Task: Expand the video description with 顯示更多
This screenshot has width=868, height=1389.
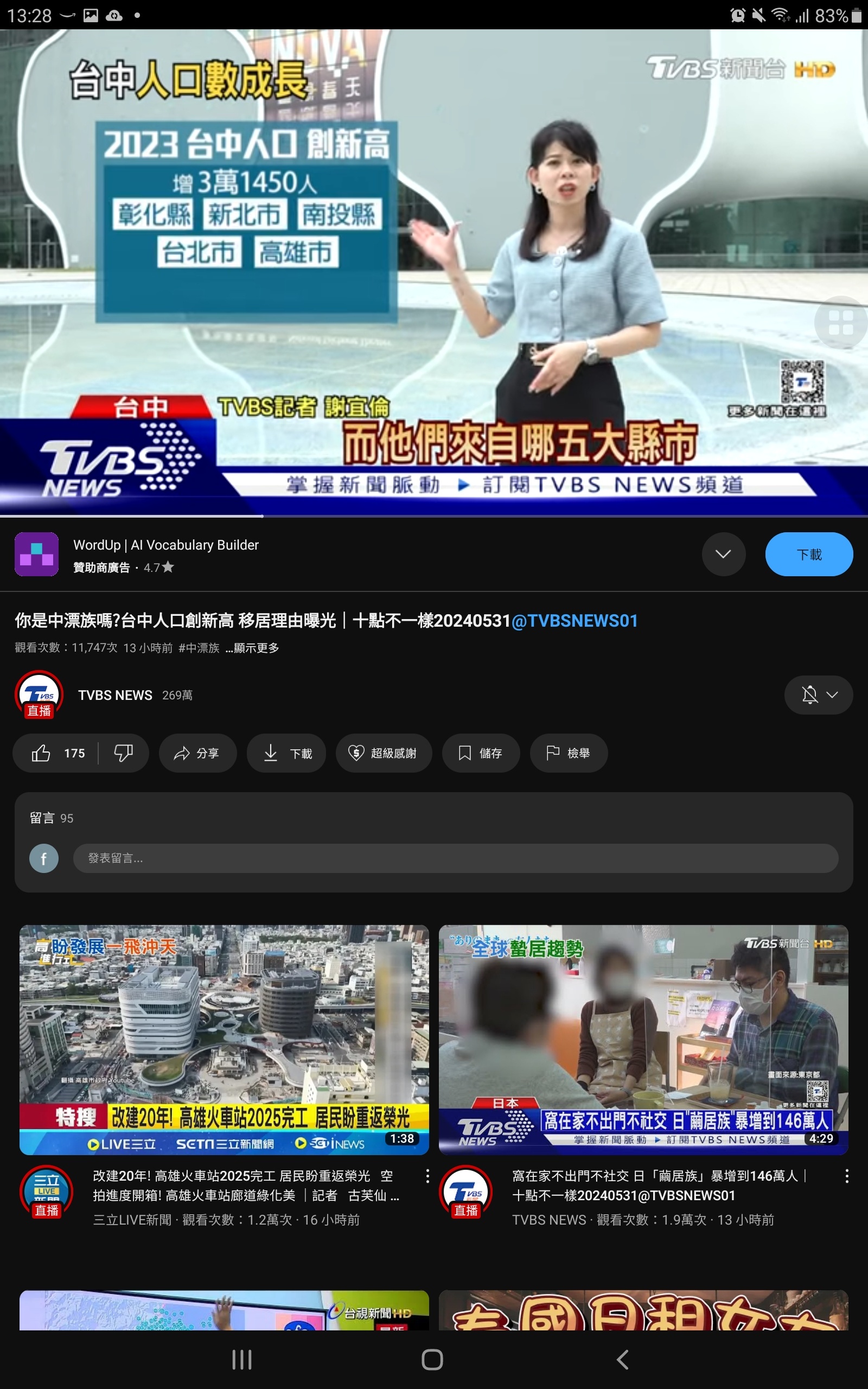Action: [253, 648]
